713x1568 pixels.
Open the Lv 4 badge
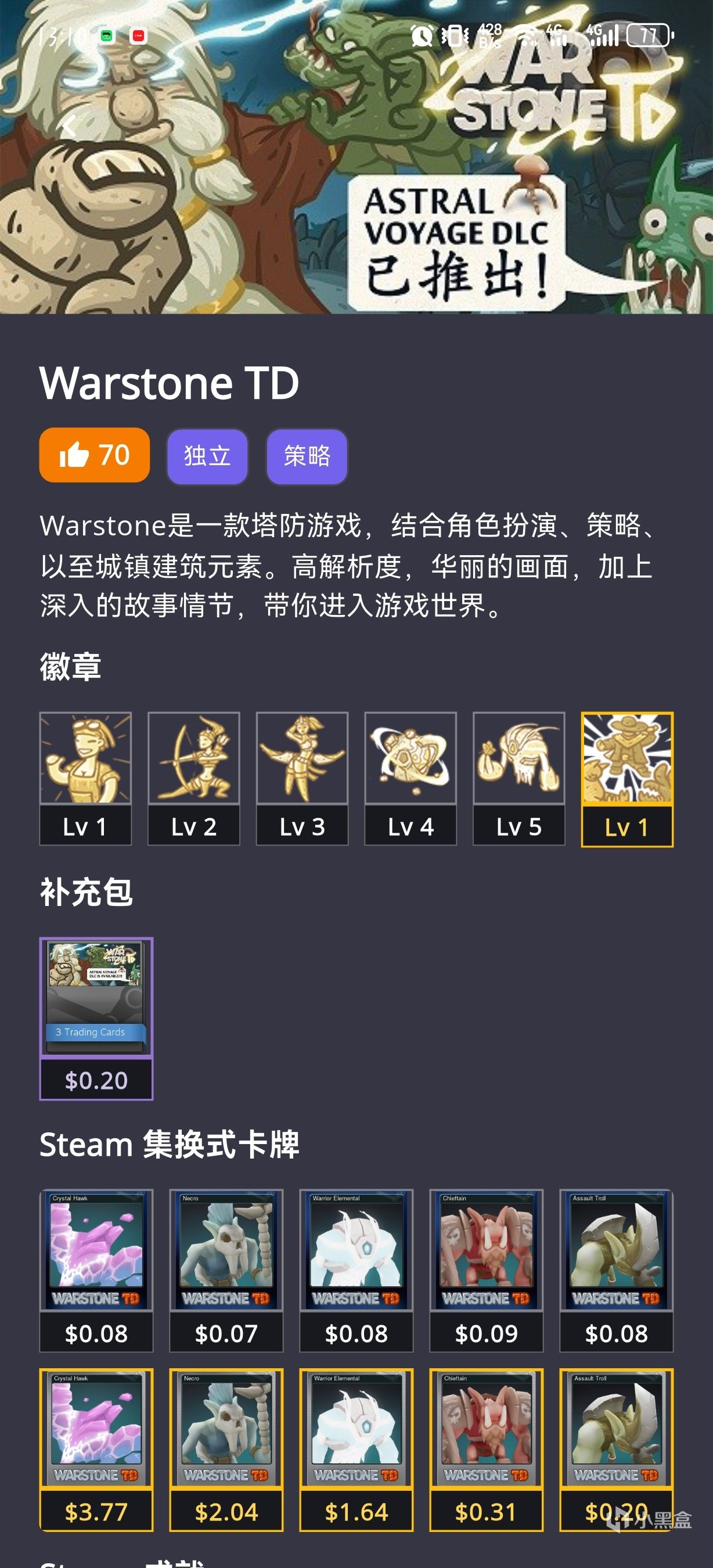pos(410,777)
